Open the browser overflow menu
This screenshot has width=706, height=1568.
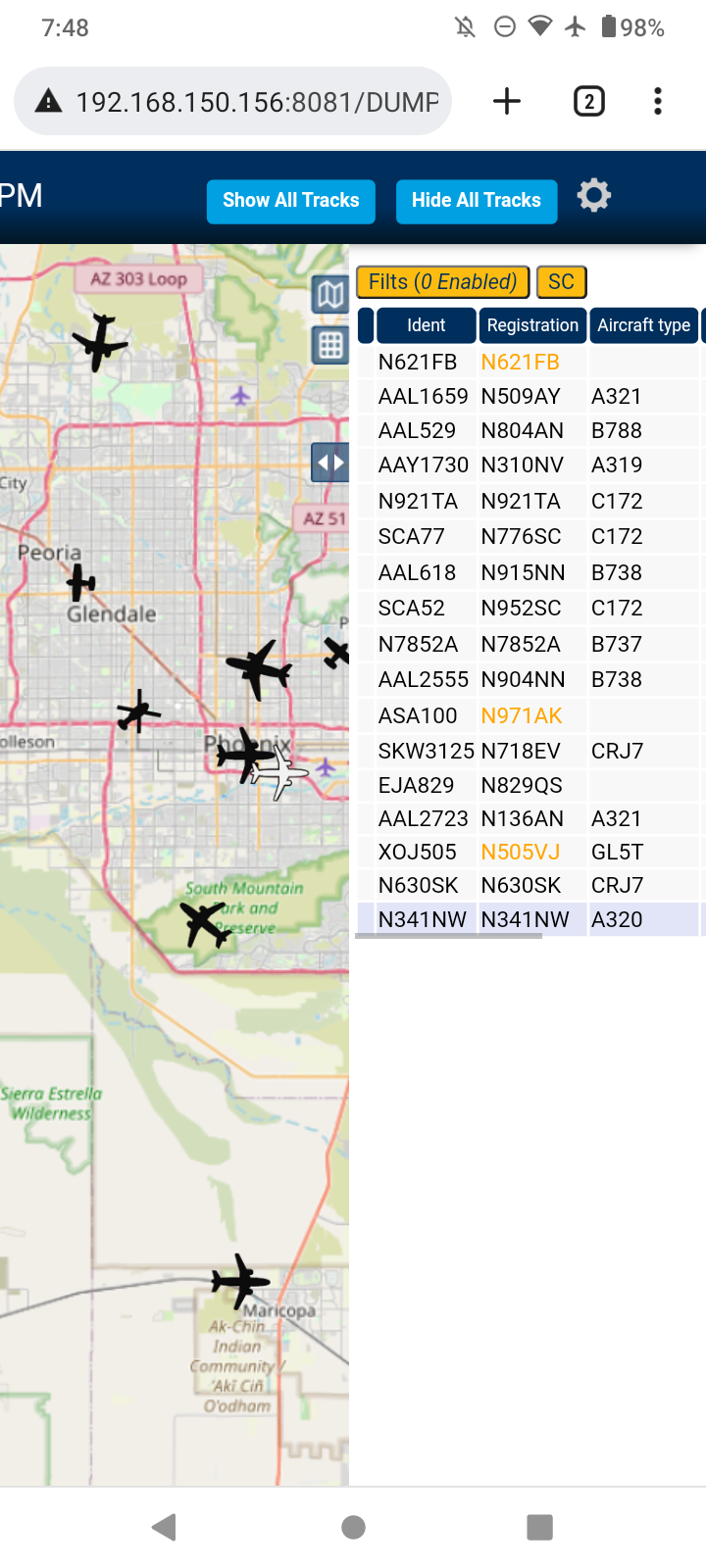pyautogui.click(x=658, y=101)
